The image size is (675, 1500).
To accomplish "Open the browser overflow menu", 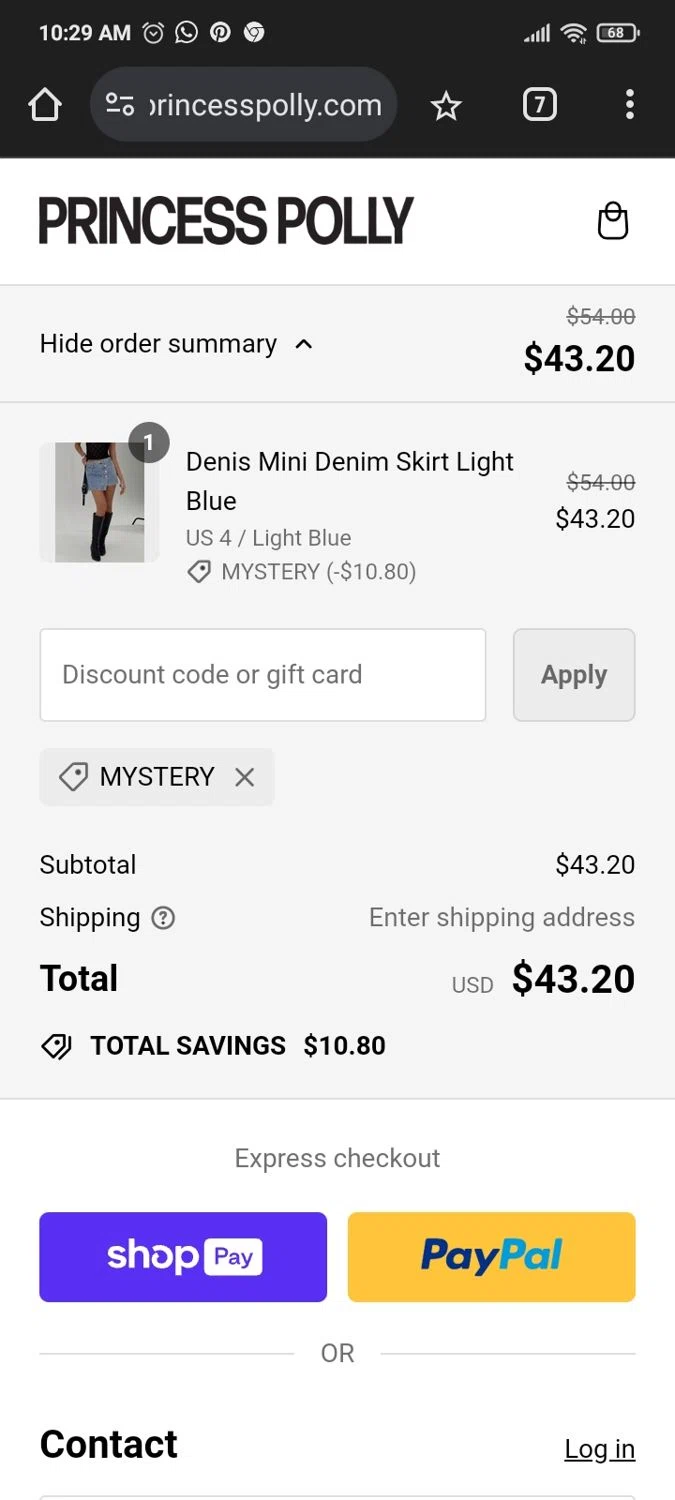I will click(x=629, y=105).
